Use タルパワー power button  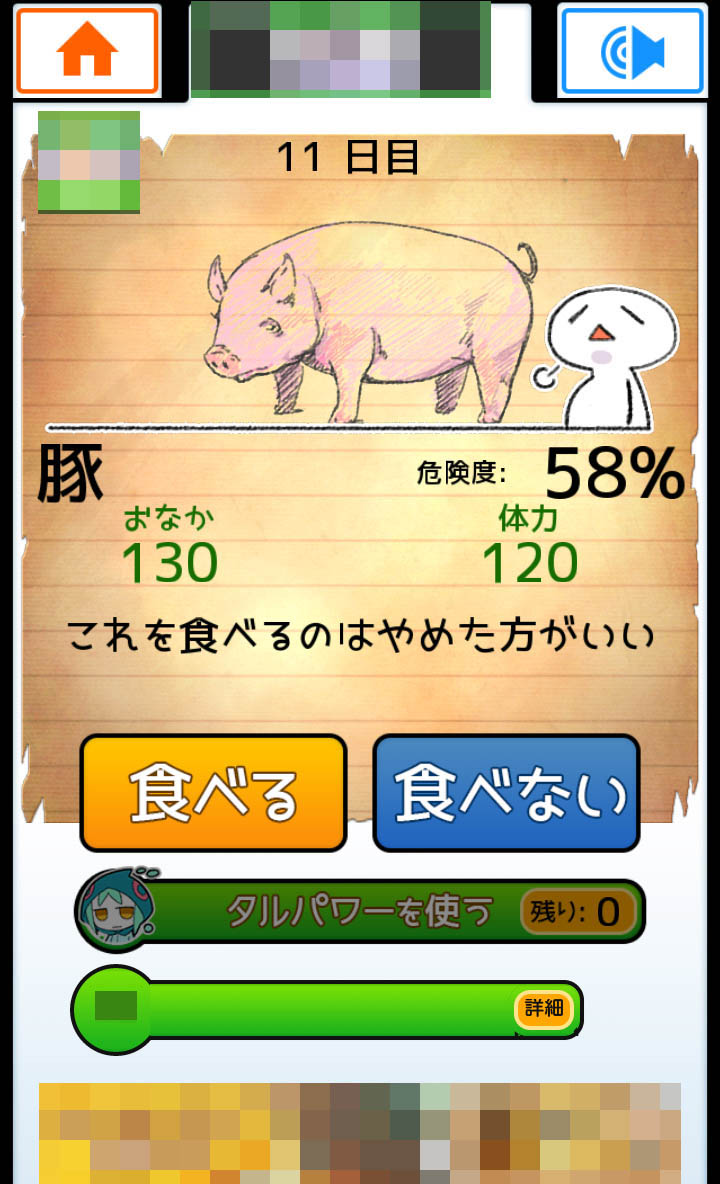click(360, 911)
